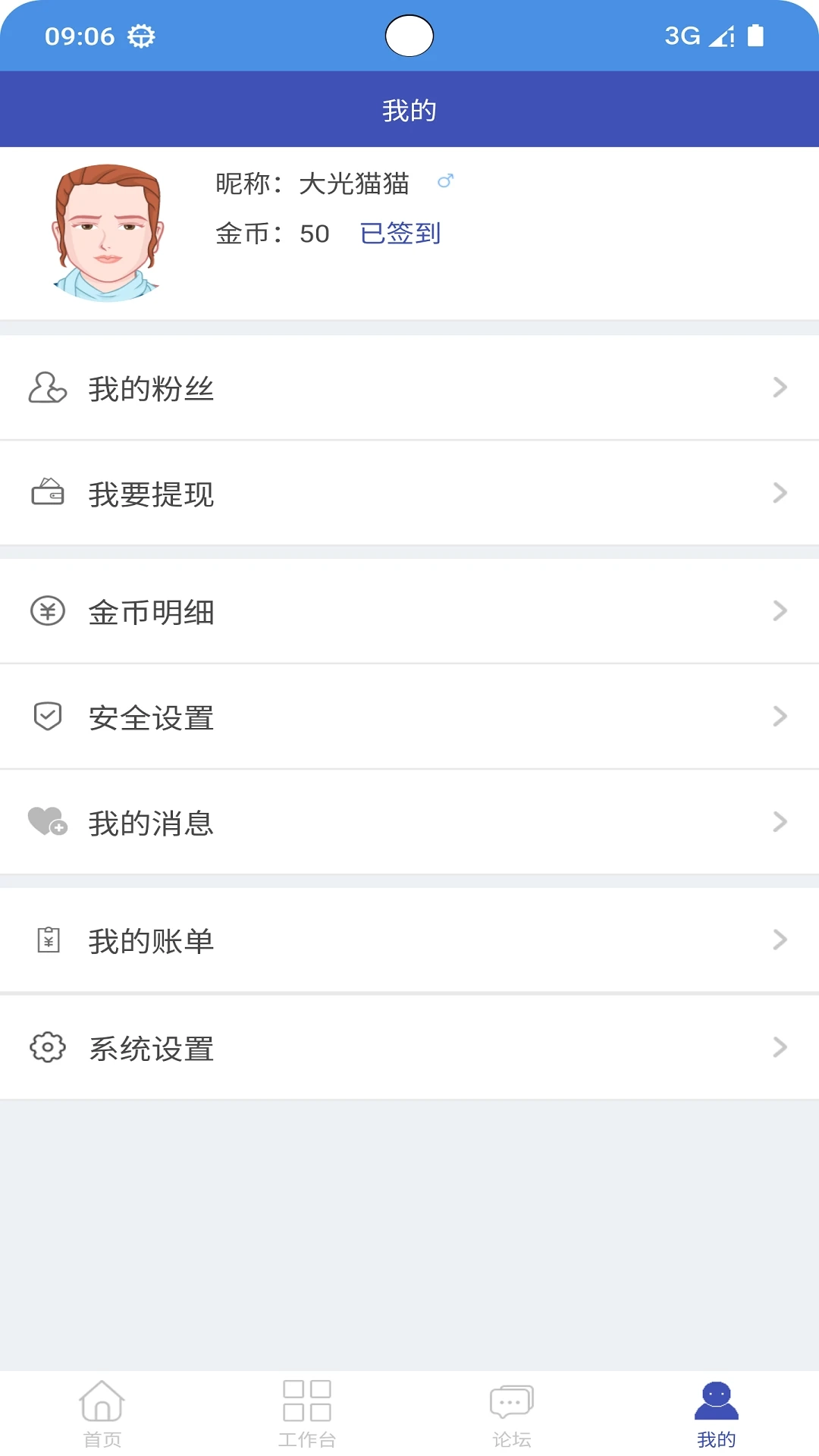
Task: Click the 已签到 check-in link
Action: coord(402,234)
